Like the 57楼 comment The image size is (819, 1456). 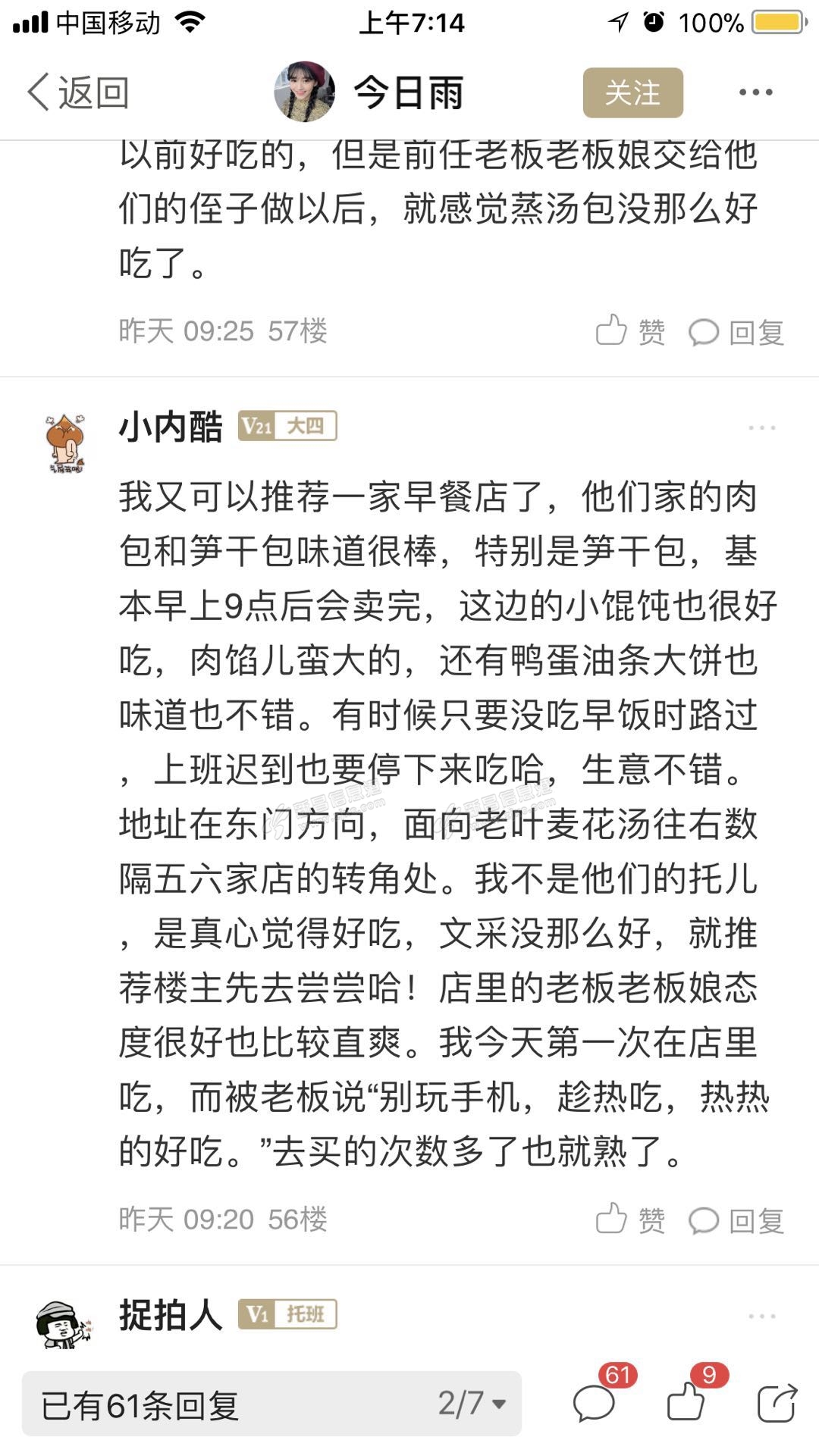click(630, 332)
